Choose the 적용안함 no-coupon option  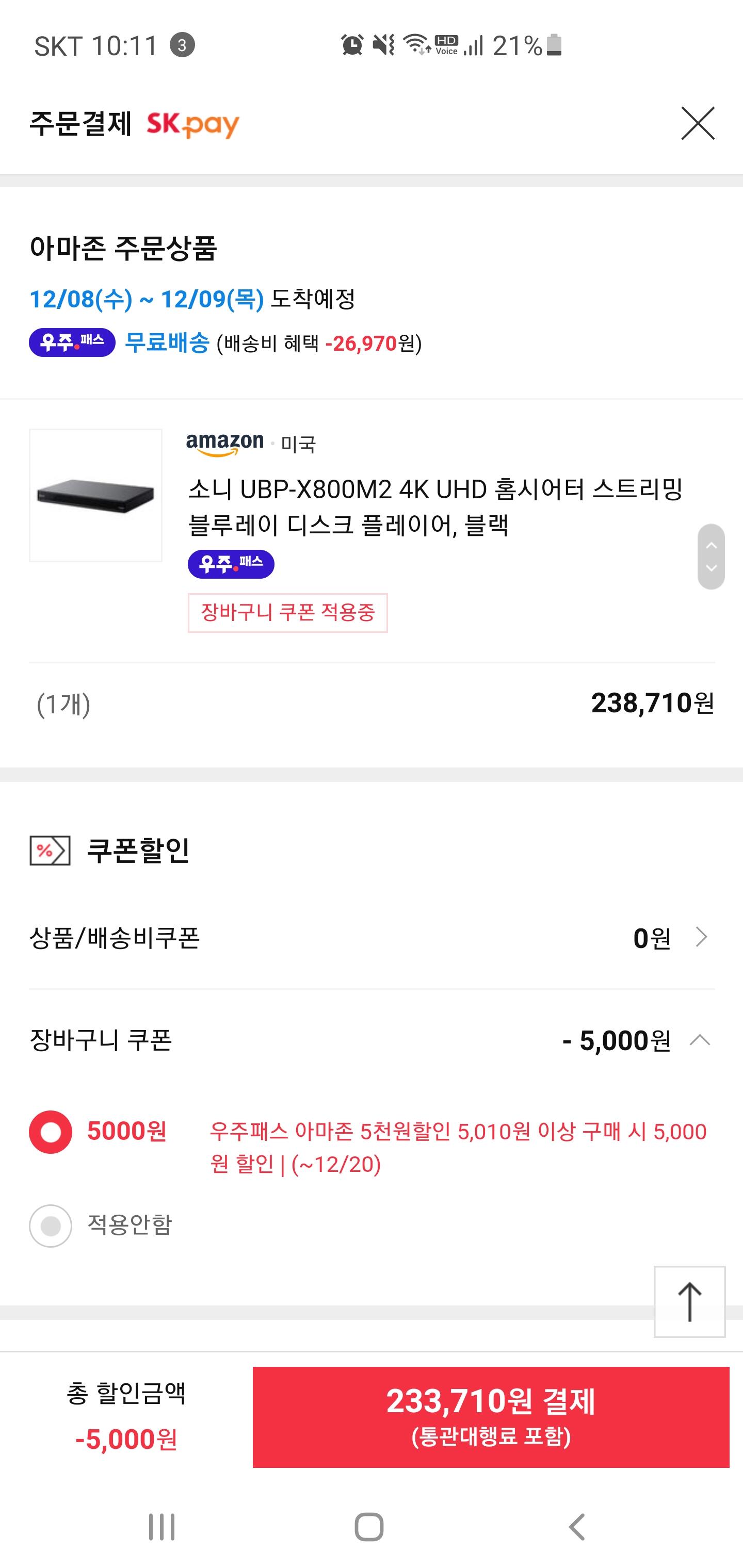pos(51,1226)
